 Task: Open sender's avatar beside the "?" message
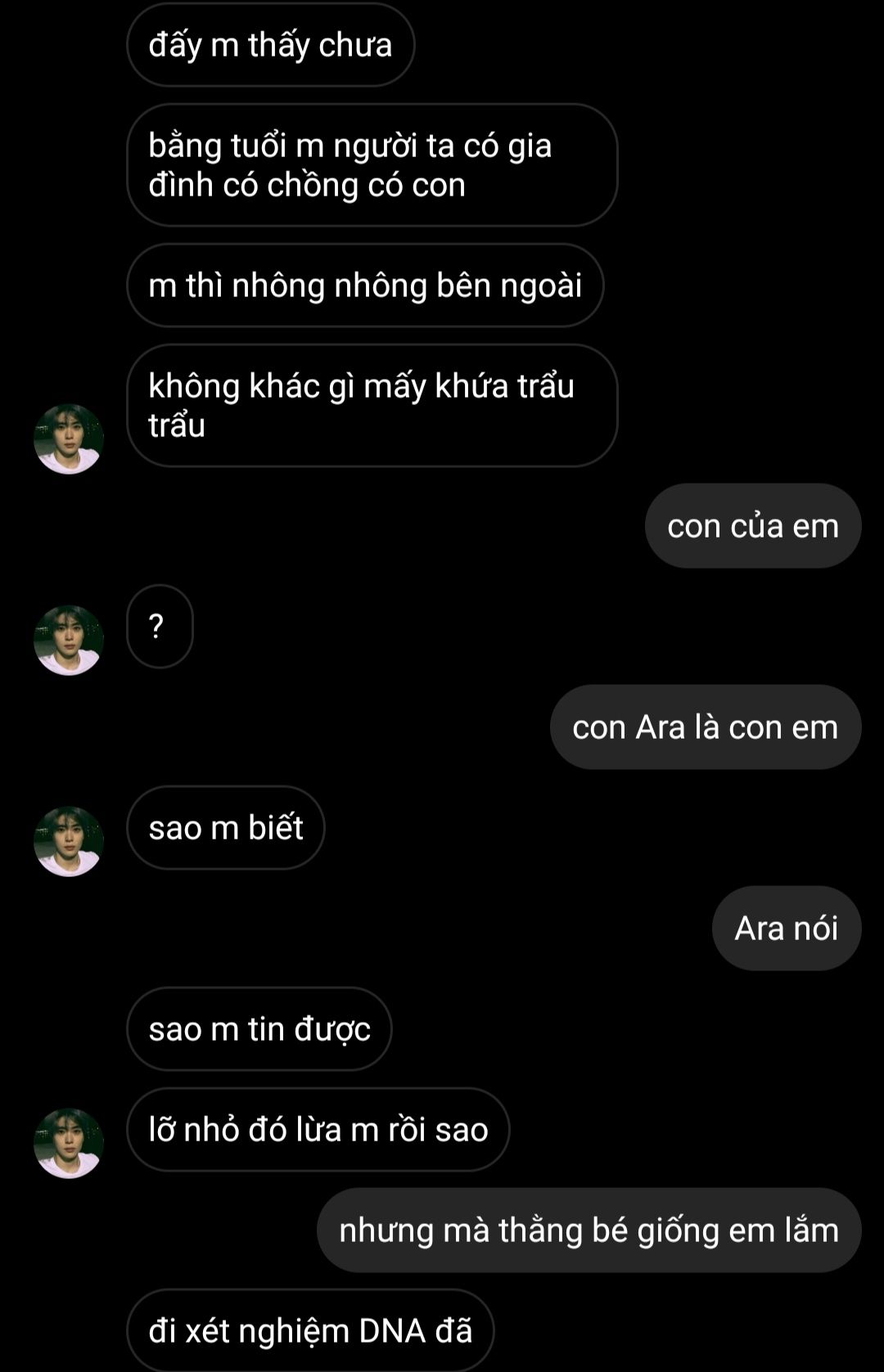point(69,640)
